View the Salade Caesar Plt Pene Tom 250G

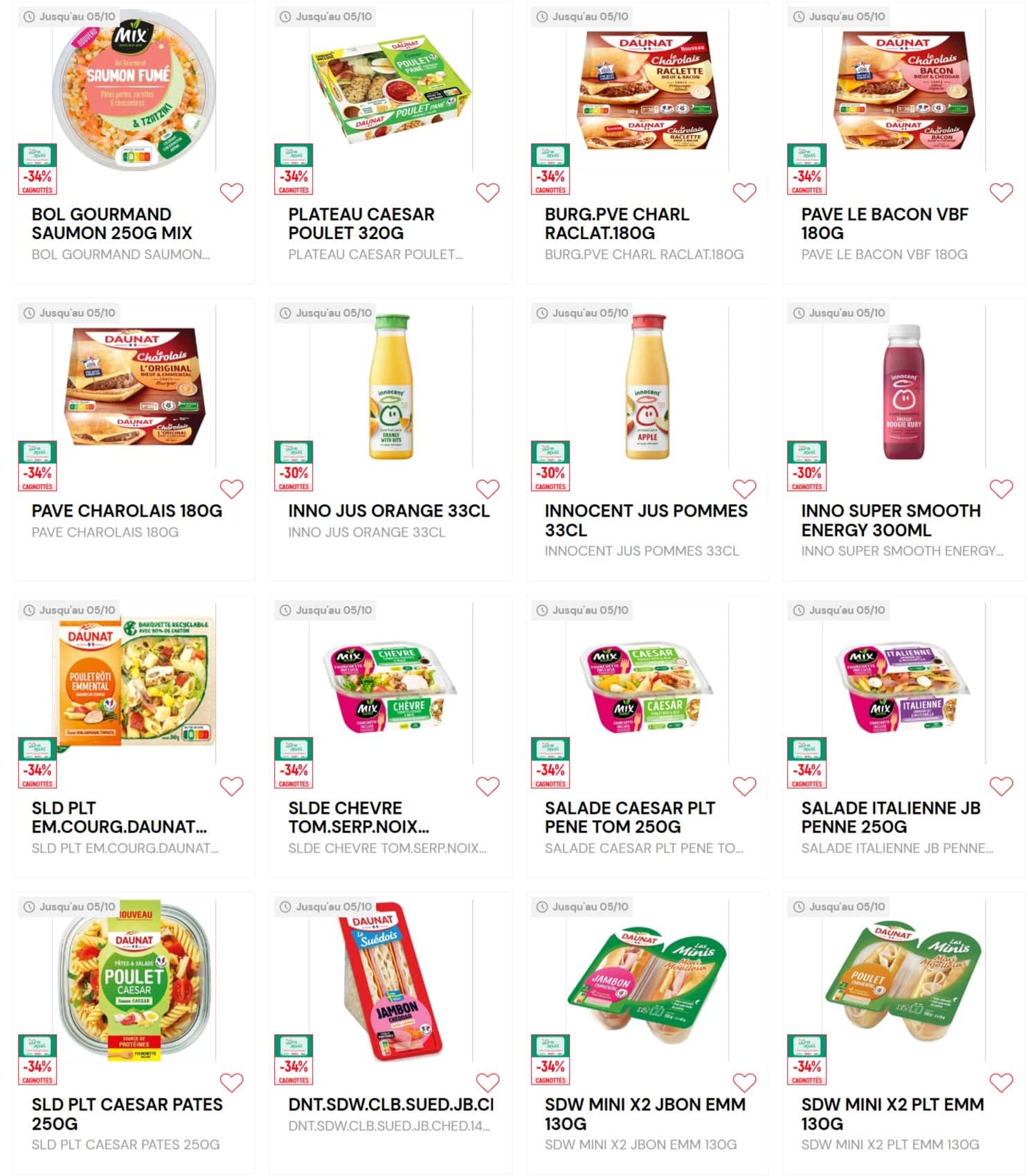coord(629,817)
